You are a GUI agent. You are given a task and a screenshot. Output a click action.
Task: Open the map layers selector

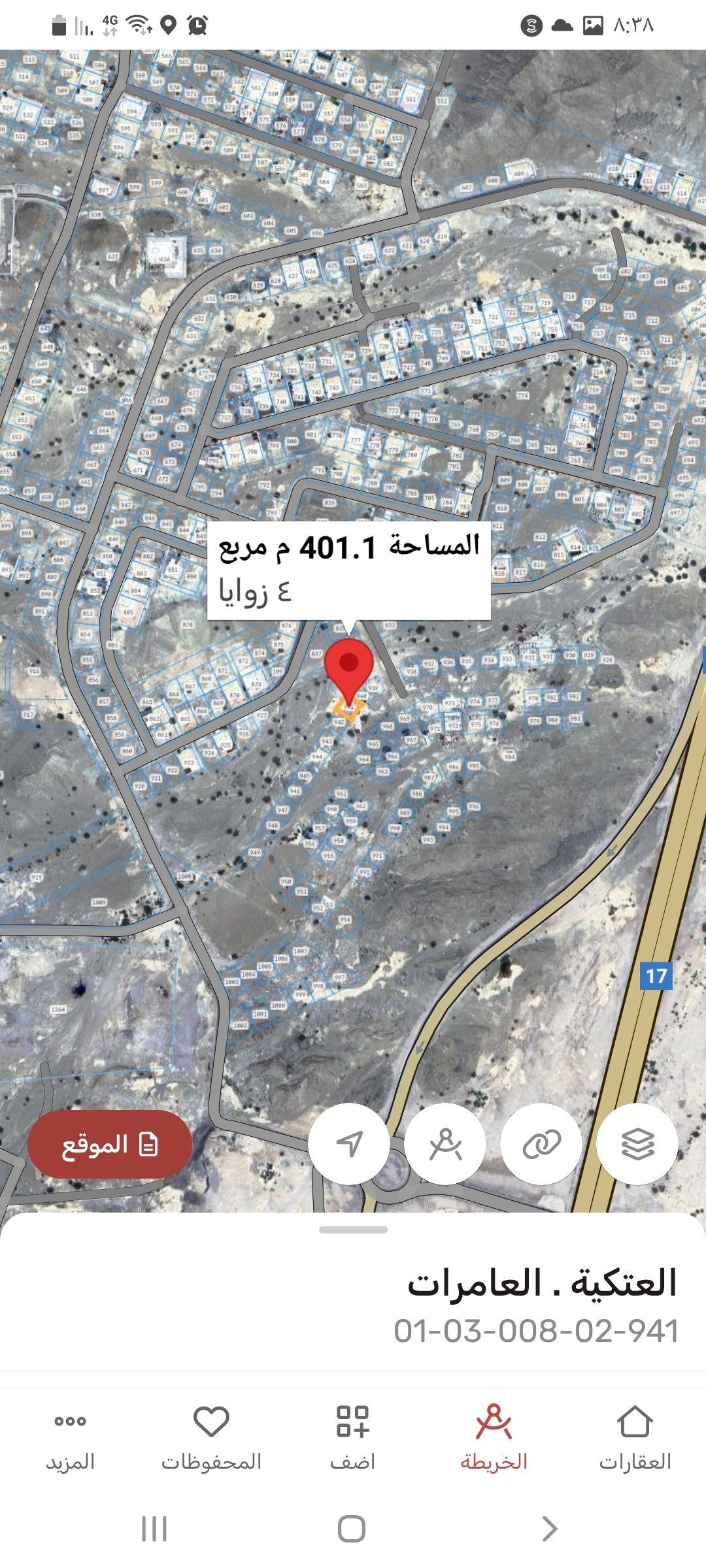click(x=637, y=1144)
